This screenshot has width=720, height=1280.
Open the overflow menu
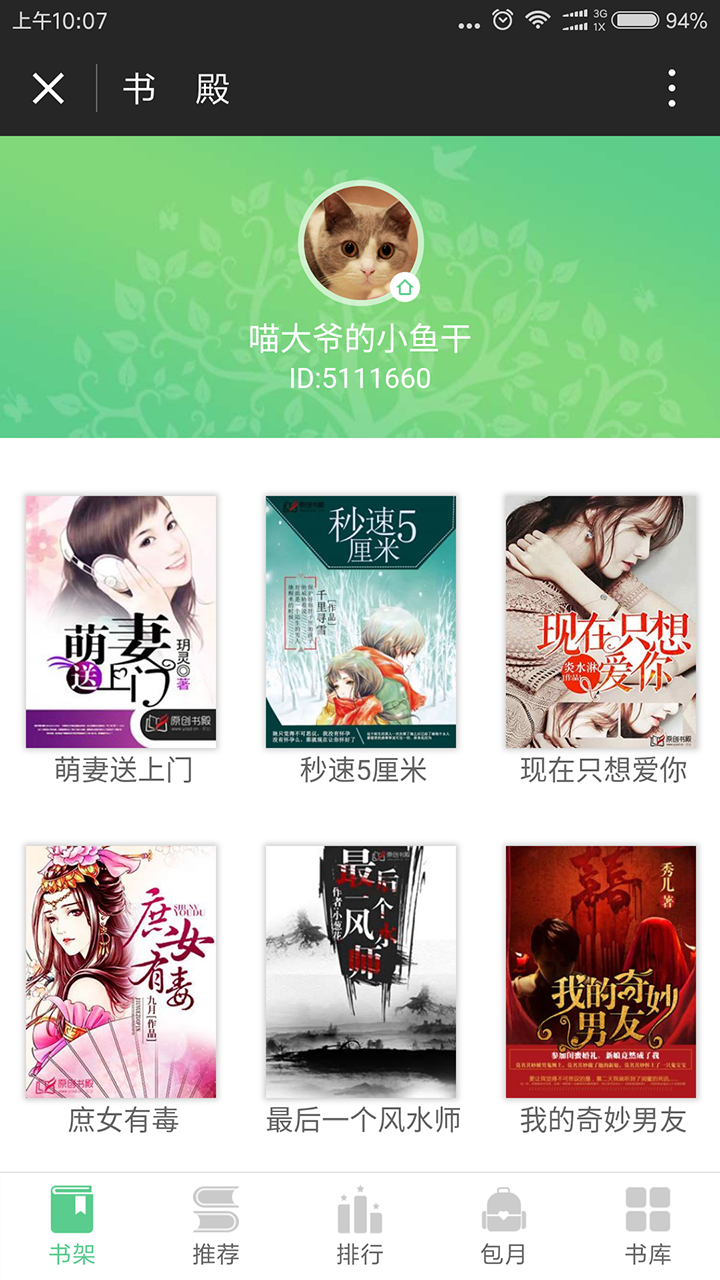[672, 89]
